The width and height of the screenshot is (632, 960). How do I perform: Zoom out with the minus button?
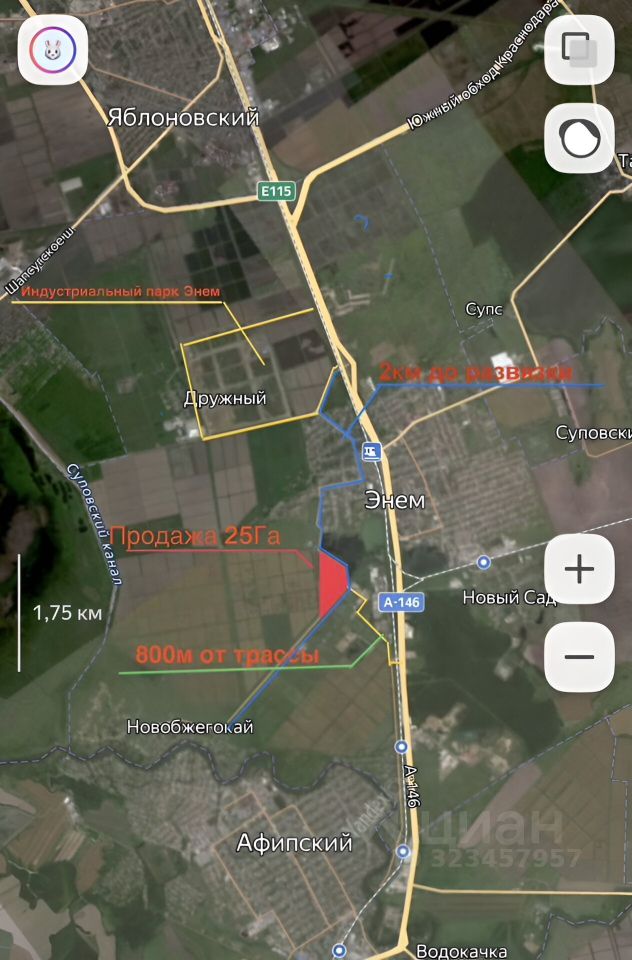(579, 657)
